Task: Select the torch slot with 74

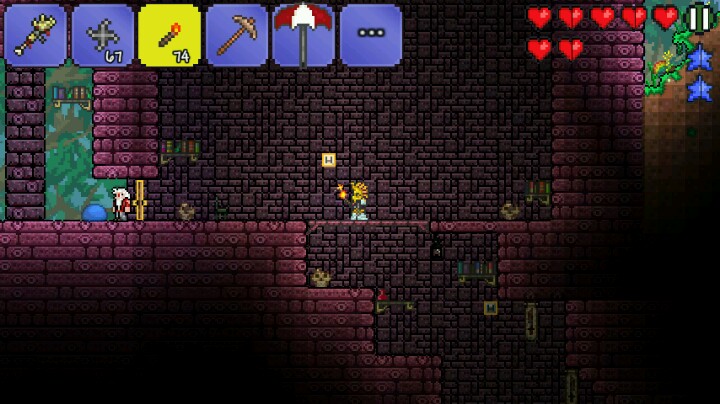Action: coord(169,35)
